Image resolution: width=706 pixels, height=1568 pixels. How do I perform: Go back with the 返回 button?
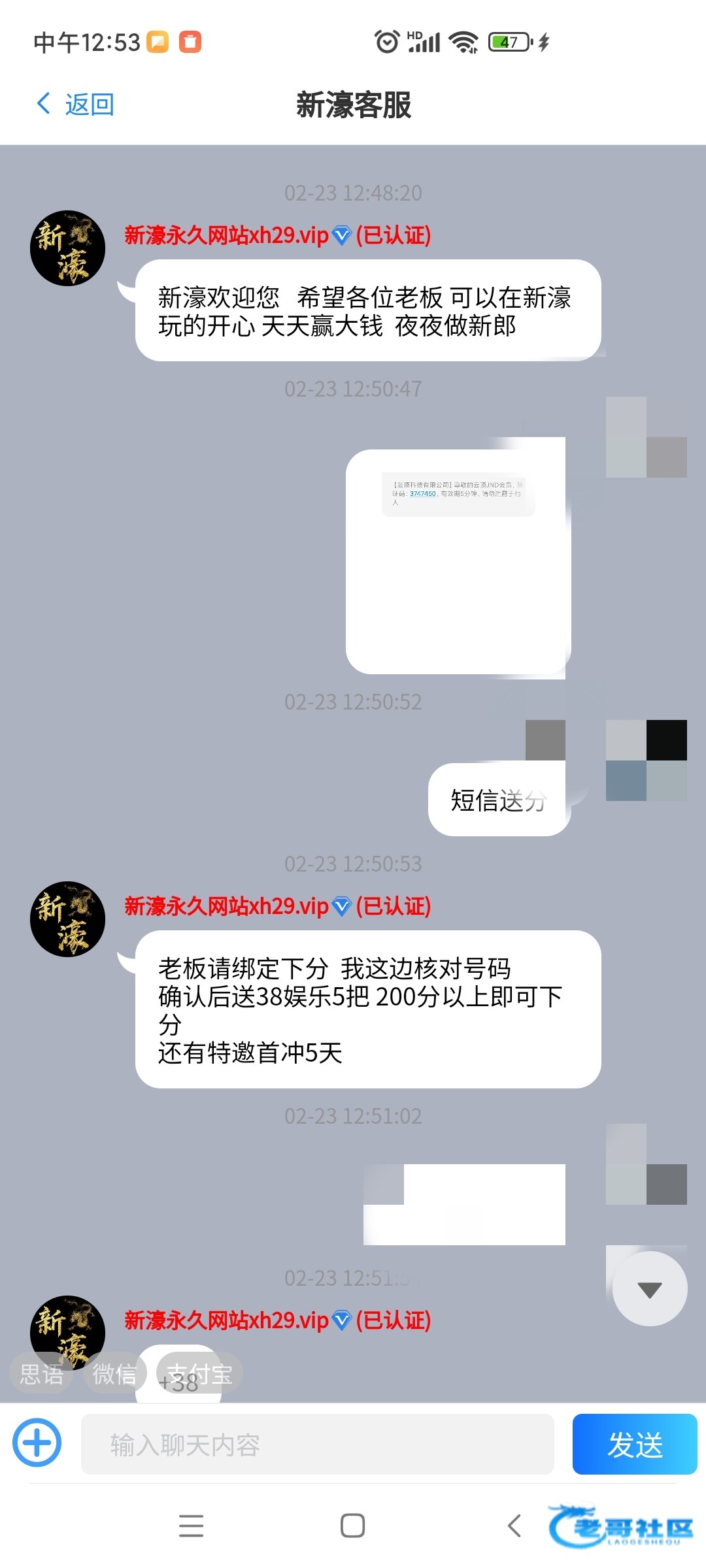click(x=75, y=105)
